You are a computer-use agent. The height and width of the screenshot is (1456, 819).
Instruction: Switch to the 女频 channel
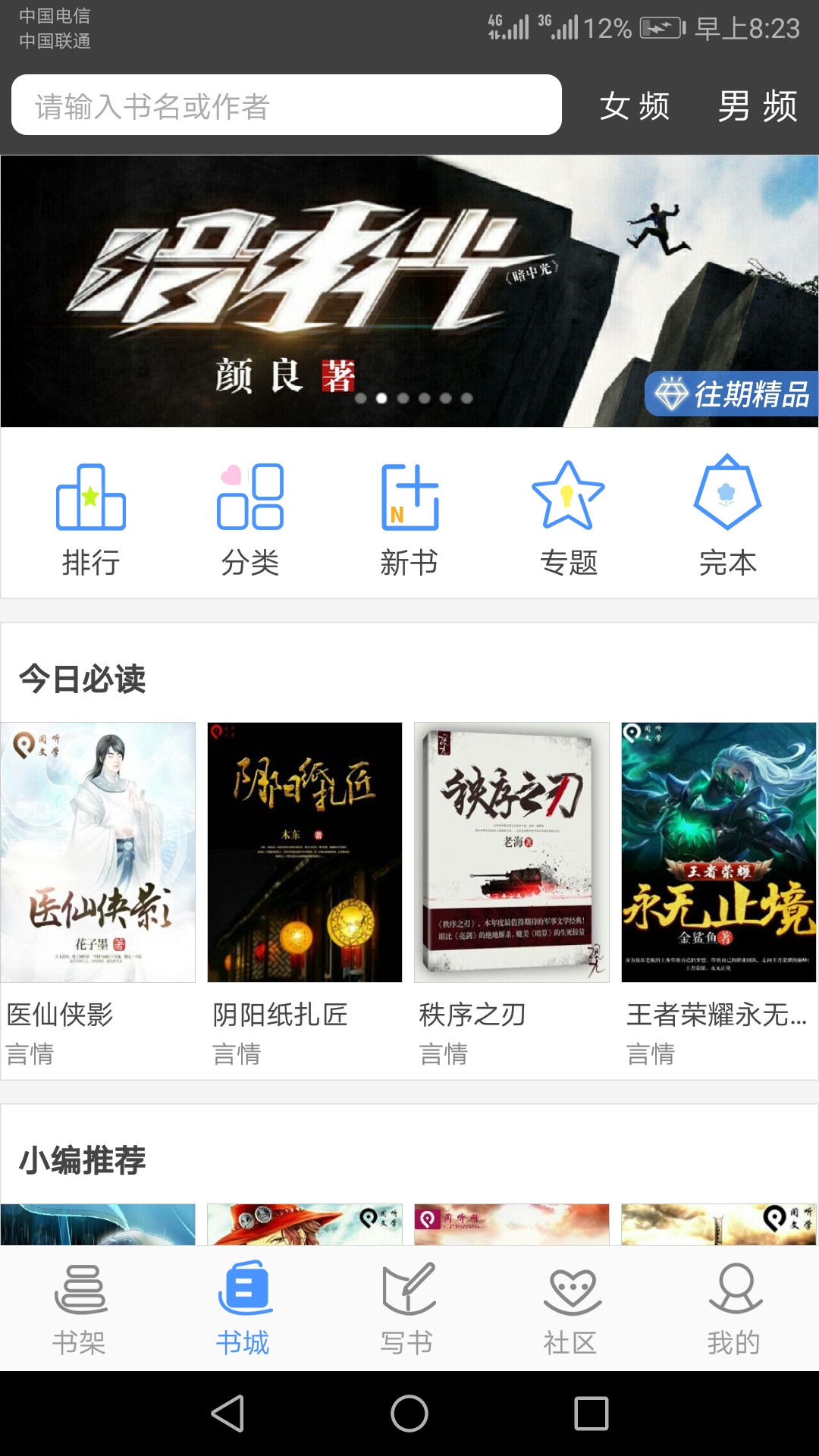click(634, 106)
